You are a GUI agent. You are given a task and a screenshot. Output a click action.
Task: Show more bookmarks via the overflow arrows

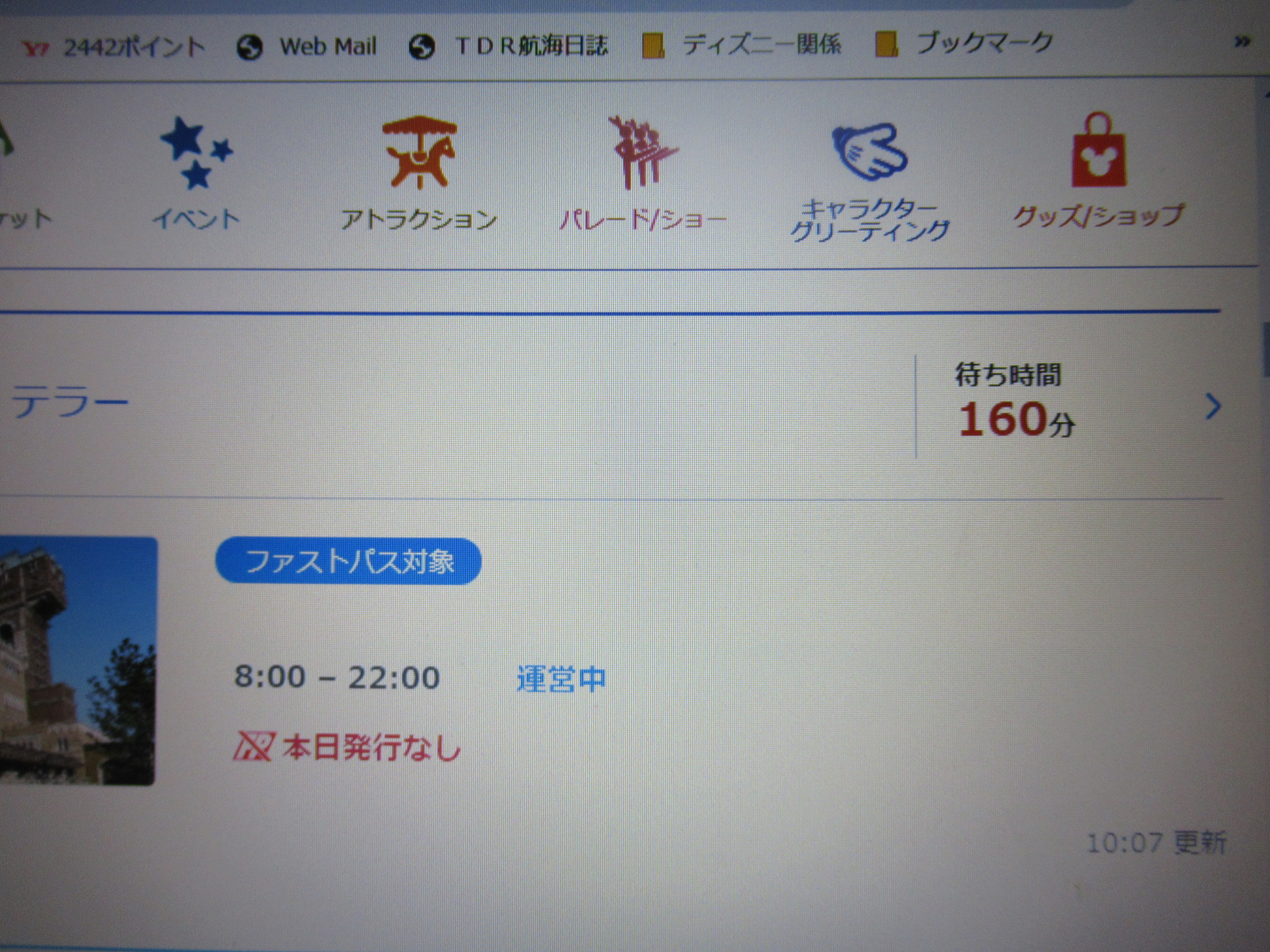click(1241, 42)
